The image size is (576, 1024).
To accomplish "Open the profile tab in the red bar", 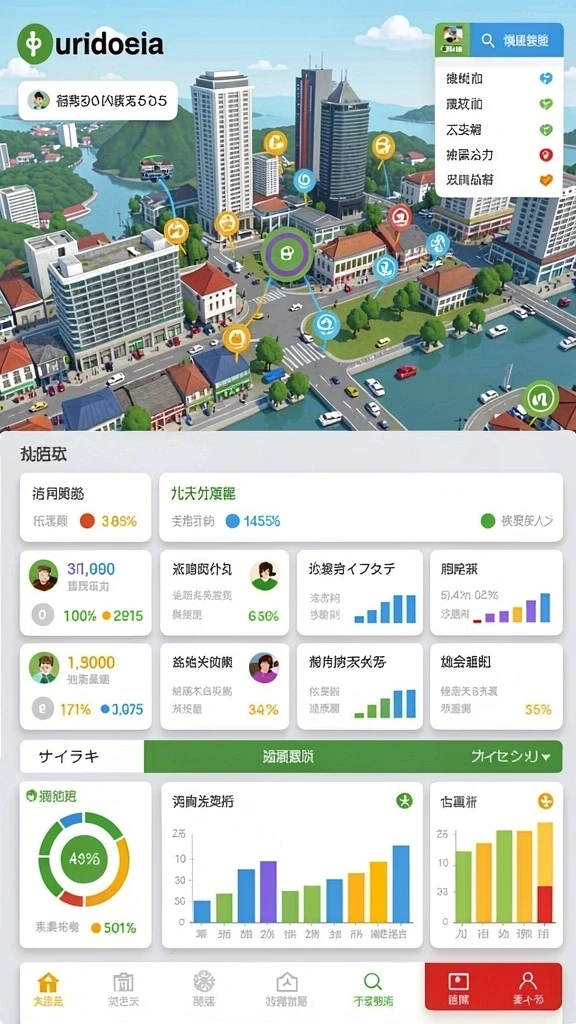I will click(x=528, y=989).
